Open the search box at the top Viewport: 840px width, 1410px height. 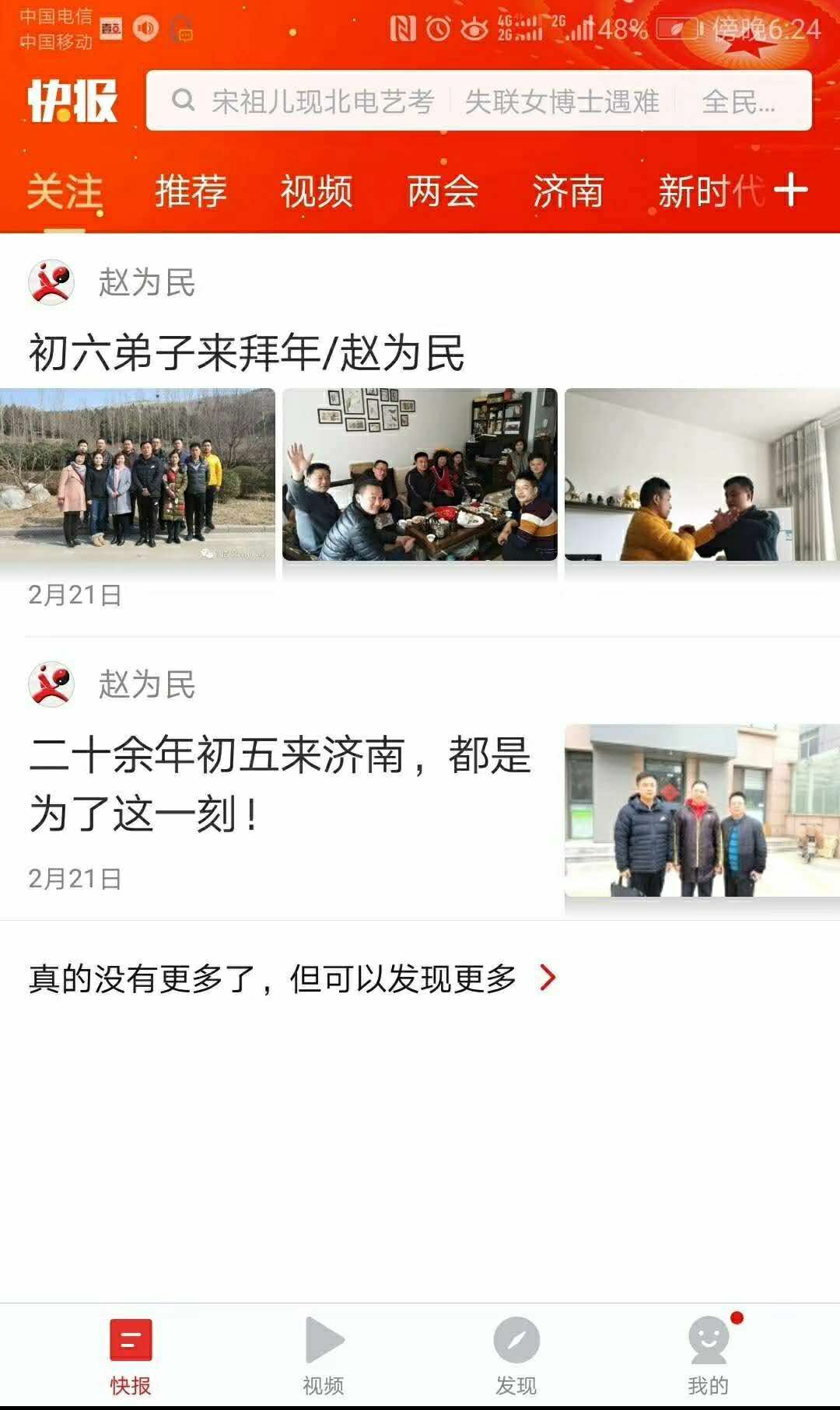pyautogui.click(x=478, y=101)
